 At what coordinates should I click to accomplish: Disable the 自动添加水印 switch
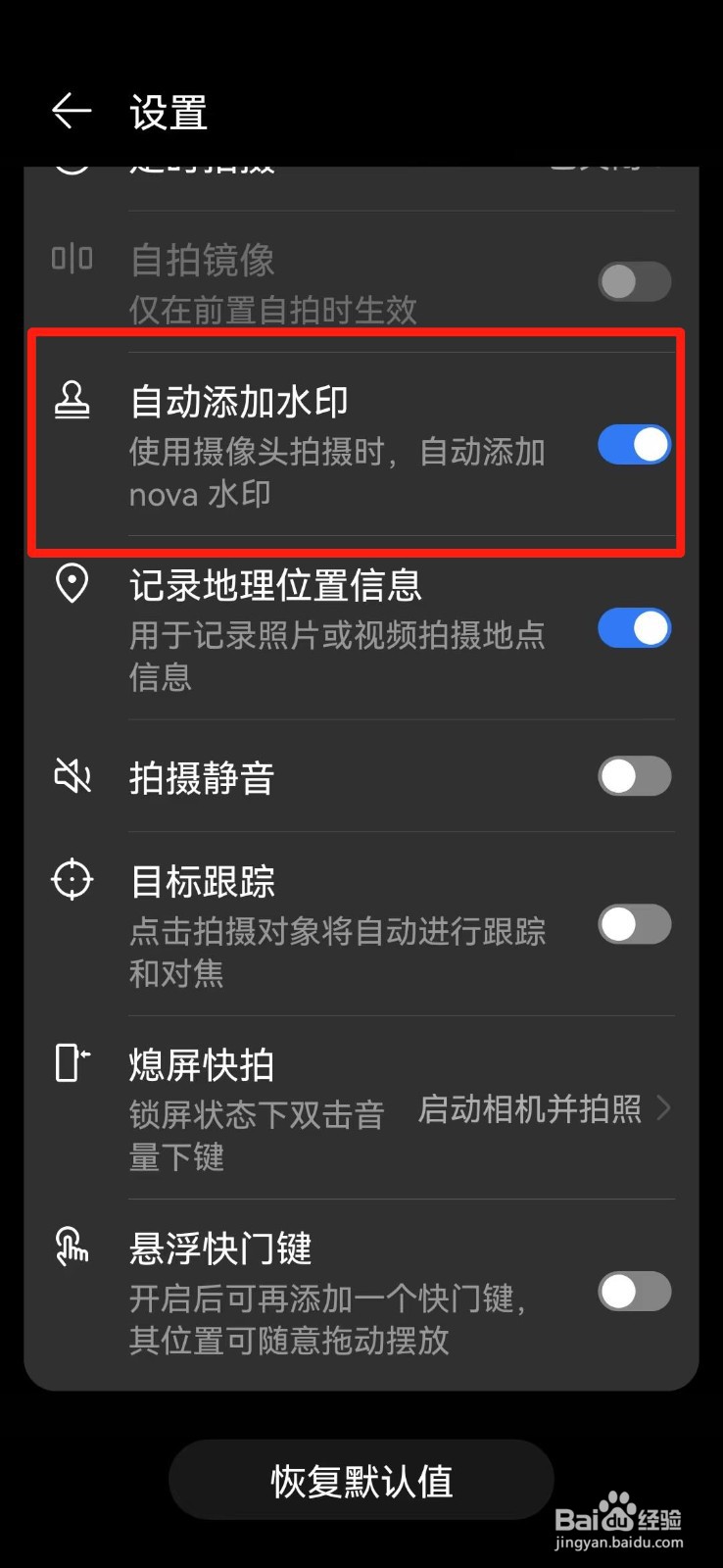[x=634, y=444]
